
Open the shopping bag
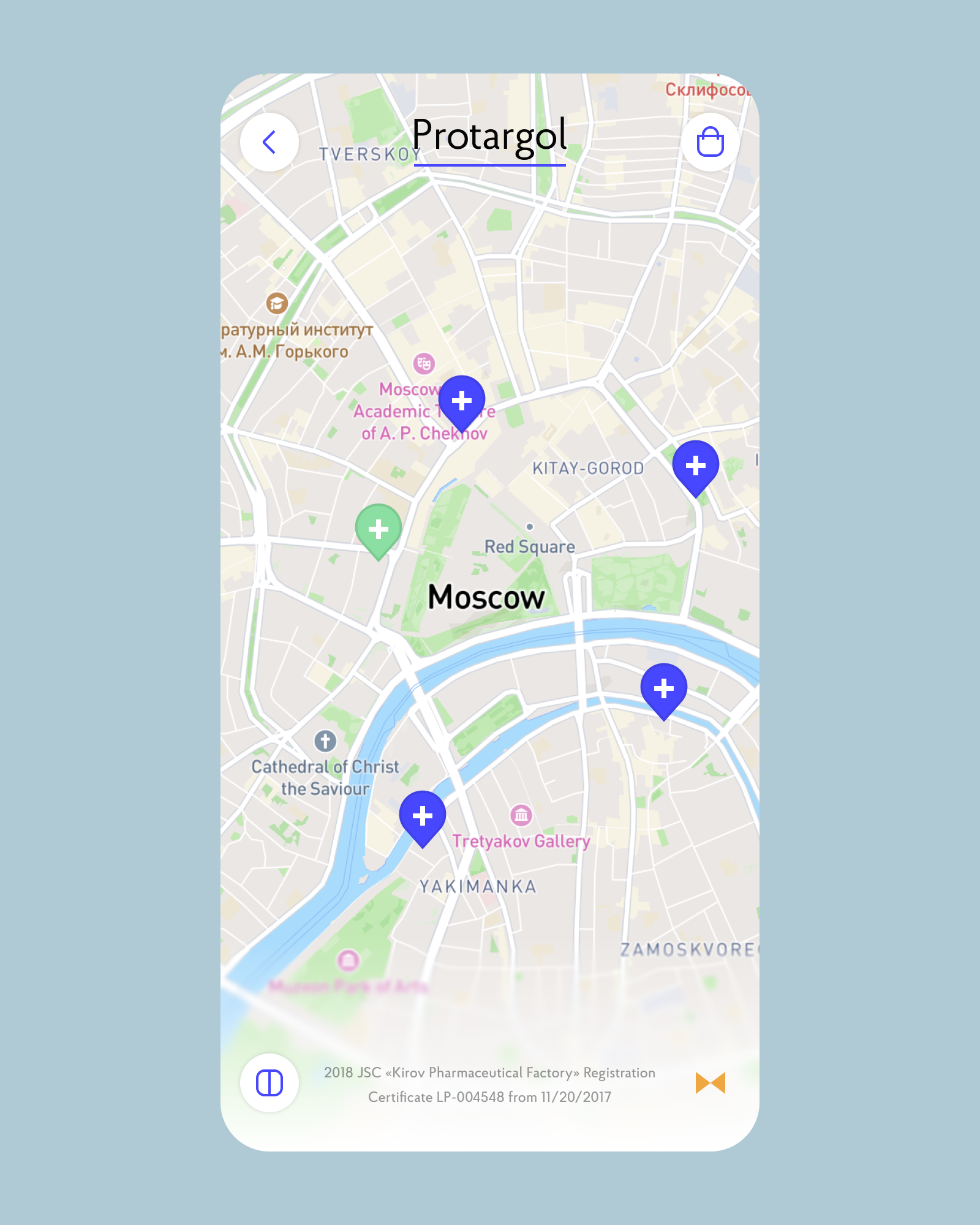point(710,142)
